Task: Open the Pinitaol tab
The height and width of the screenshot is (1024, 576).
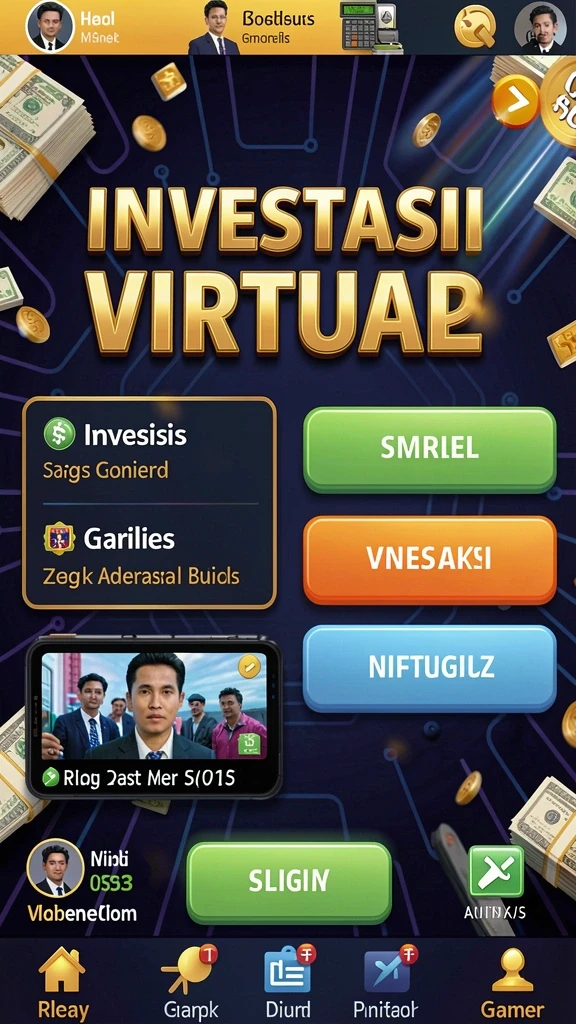Action: pos(389,983)
